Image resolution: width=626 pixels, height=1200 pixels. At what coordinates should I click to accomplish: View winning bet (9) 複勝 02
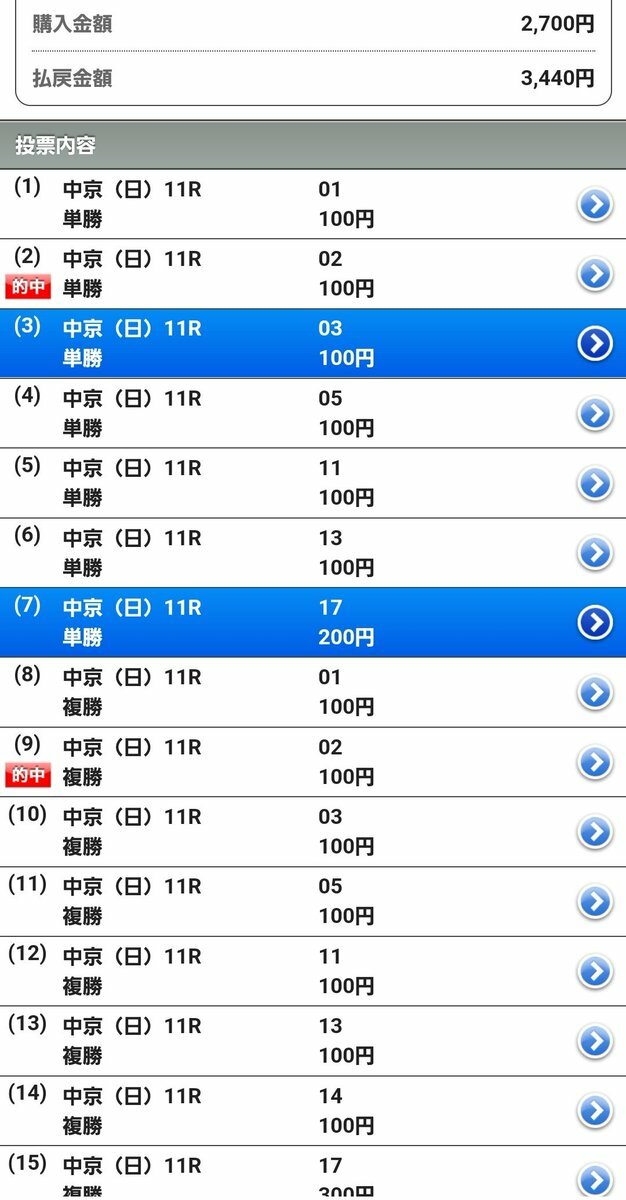313,762
